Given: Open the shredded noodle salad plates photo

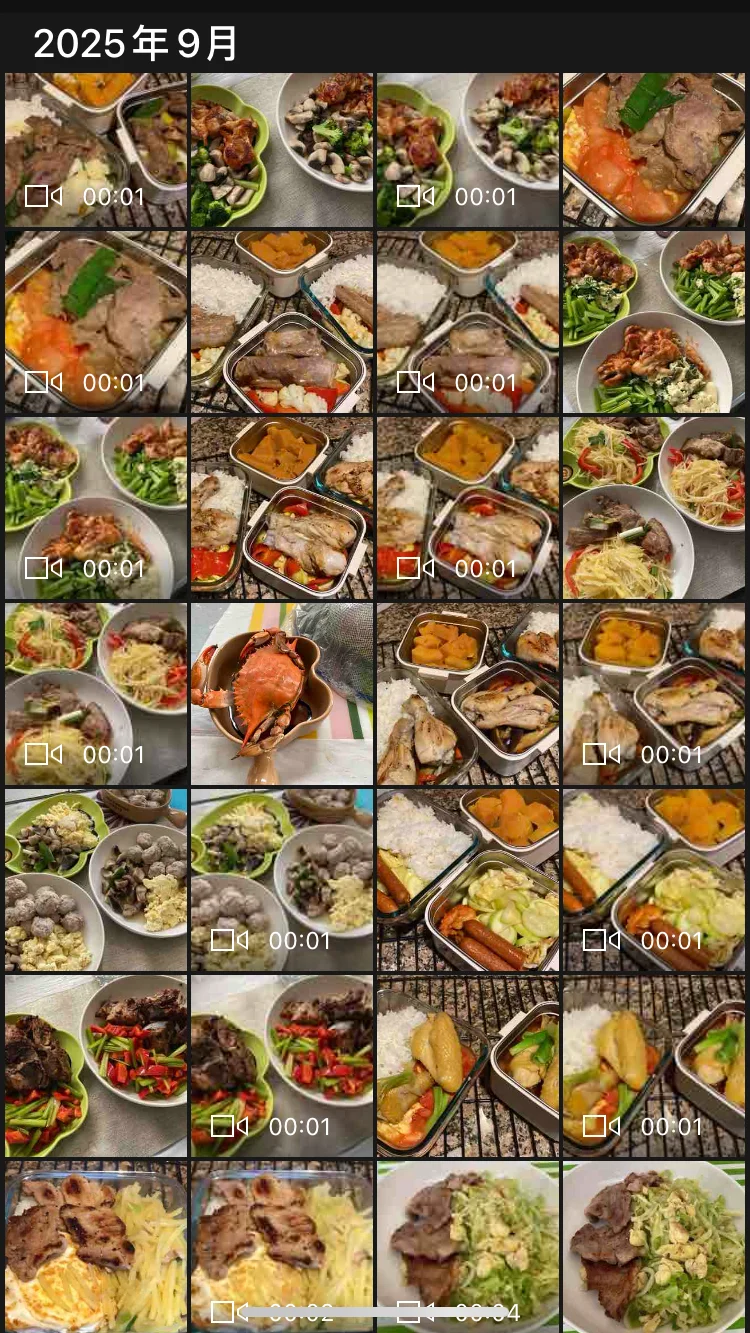Looking at the screenshot, I should point(654,507).
